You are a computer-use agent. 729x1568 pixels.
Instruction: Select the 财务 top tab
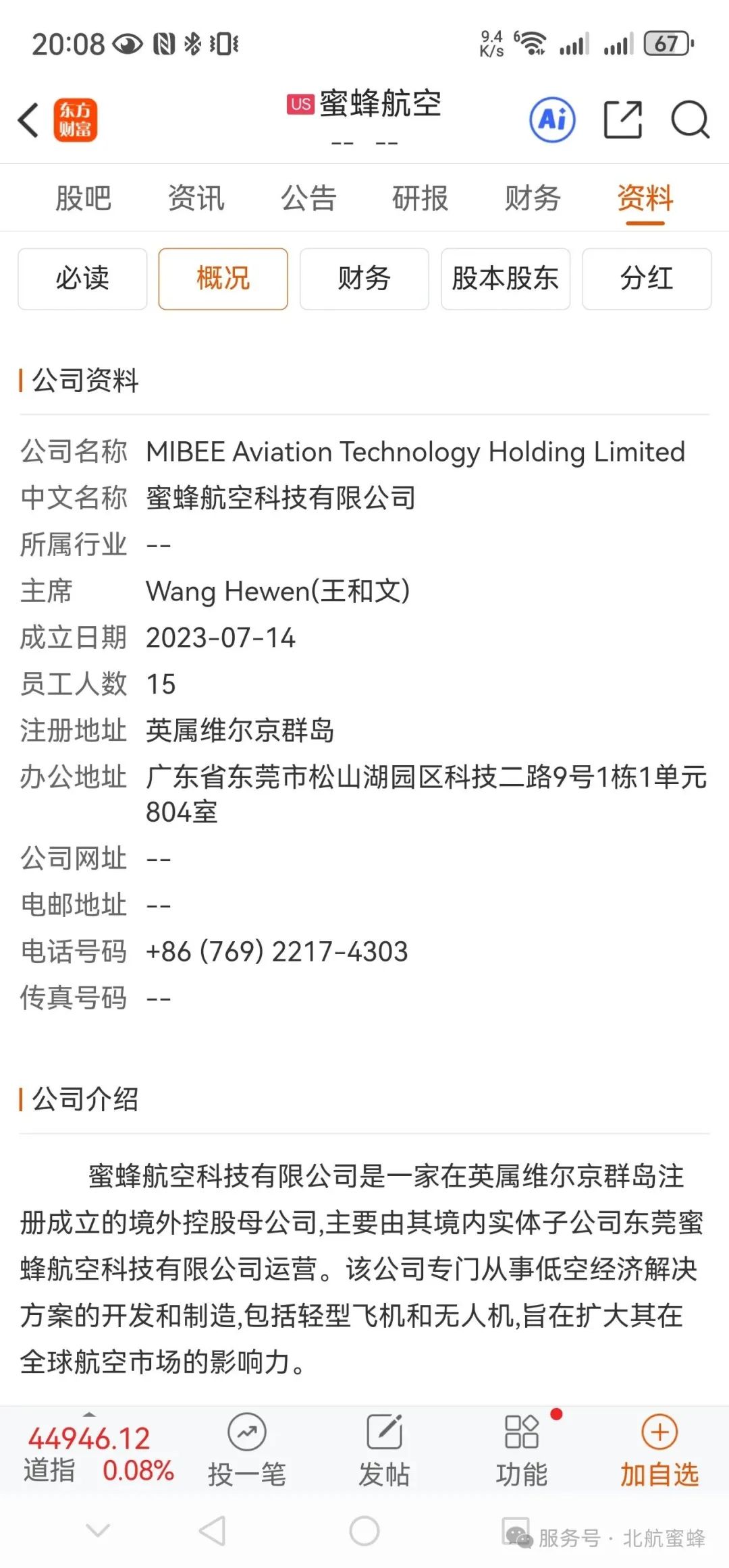pos(533,198)
